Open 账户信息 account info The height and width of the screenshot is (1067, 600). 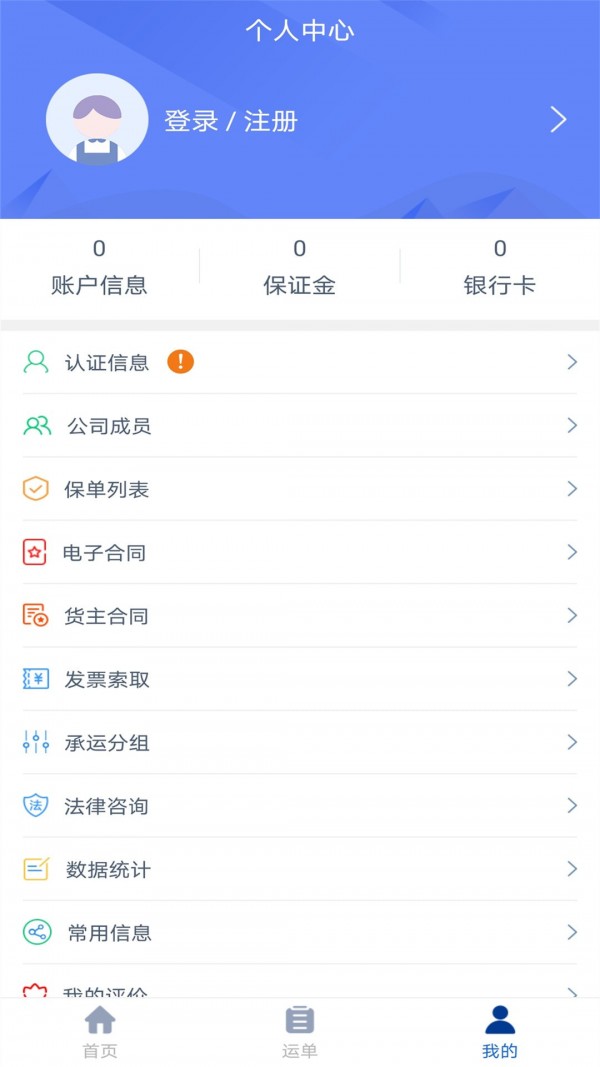point(99,268)
